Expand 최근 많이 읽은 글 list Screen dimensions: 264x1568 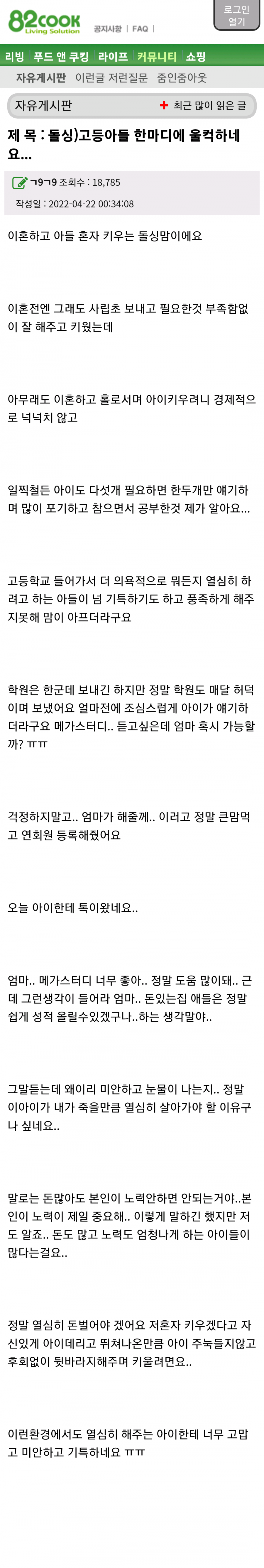click(x=203, y=106)
